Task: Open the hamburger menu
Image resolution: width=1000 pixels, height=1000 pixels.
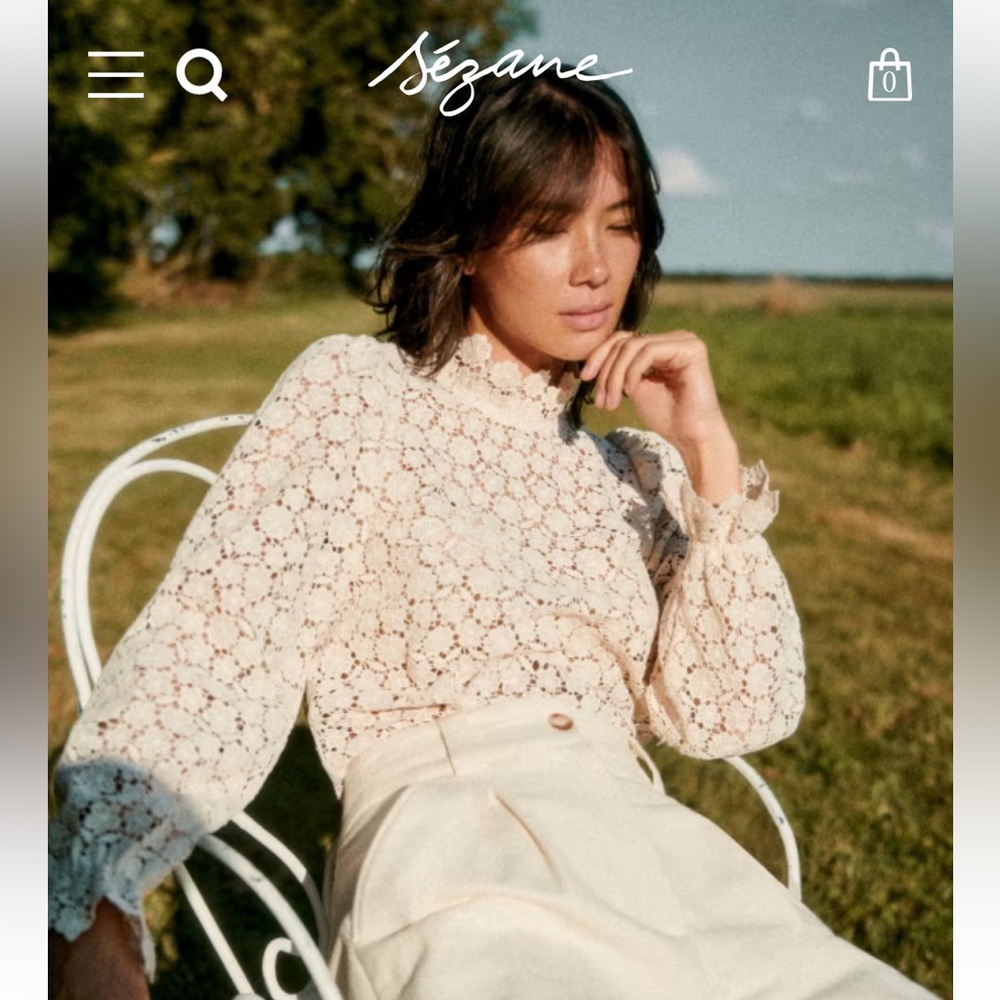Action: 116,75
